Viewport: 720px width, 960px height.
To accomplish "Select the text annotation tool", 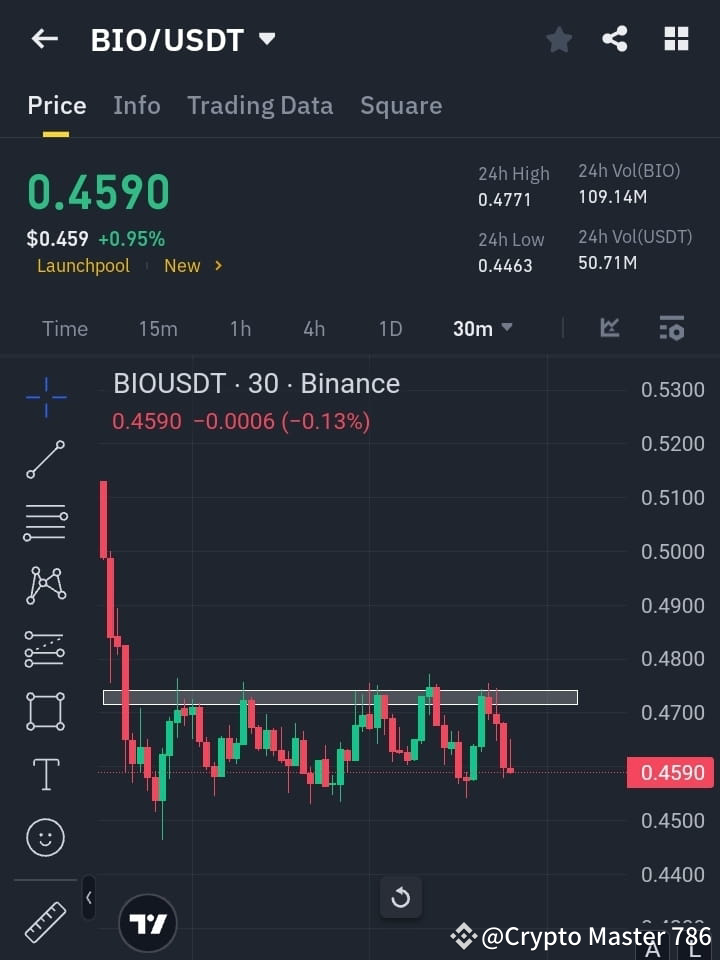I will [x=44, y=774].
